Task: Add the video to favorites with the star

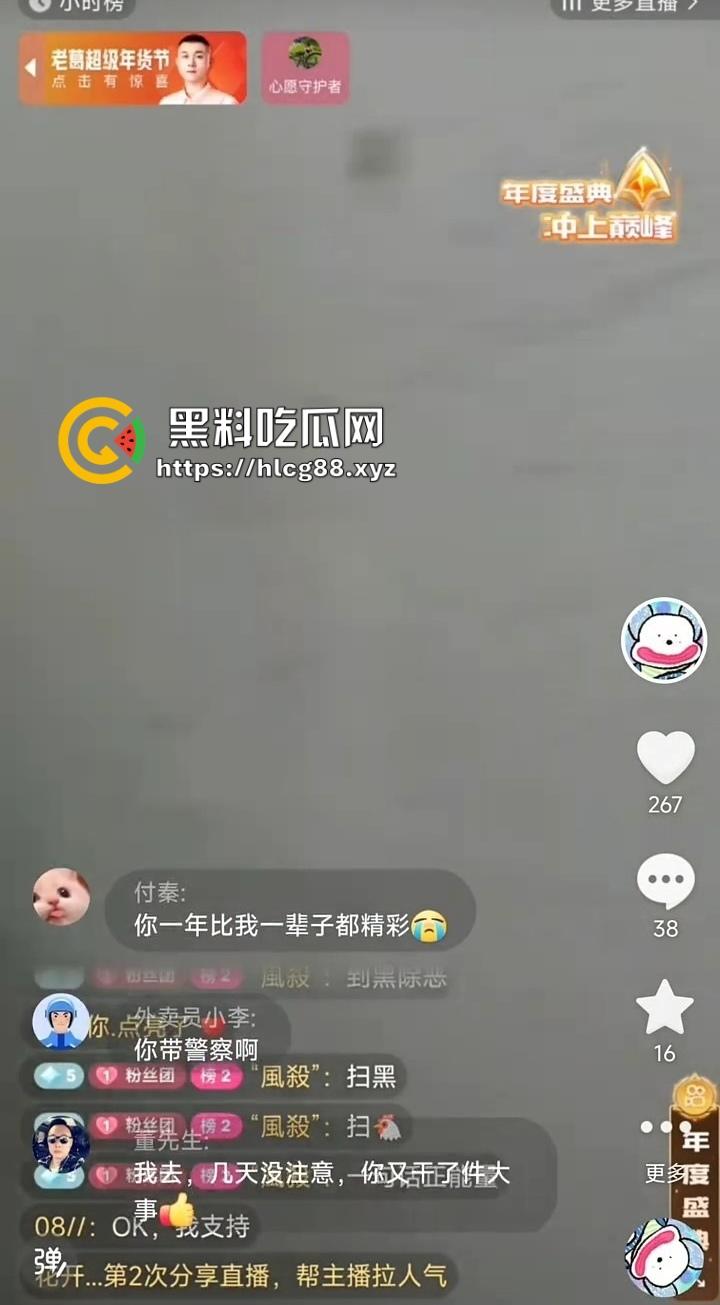Action: click(x=665, y=1008)
